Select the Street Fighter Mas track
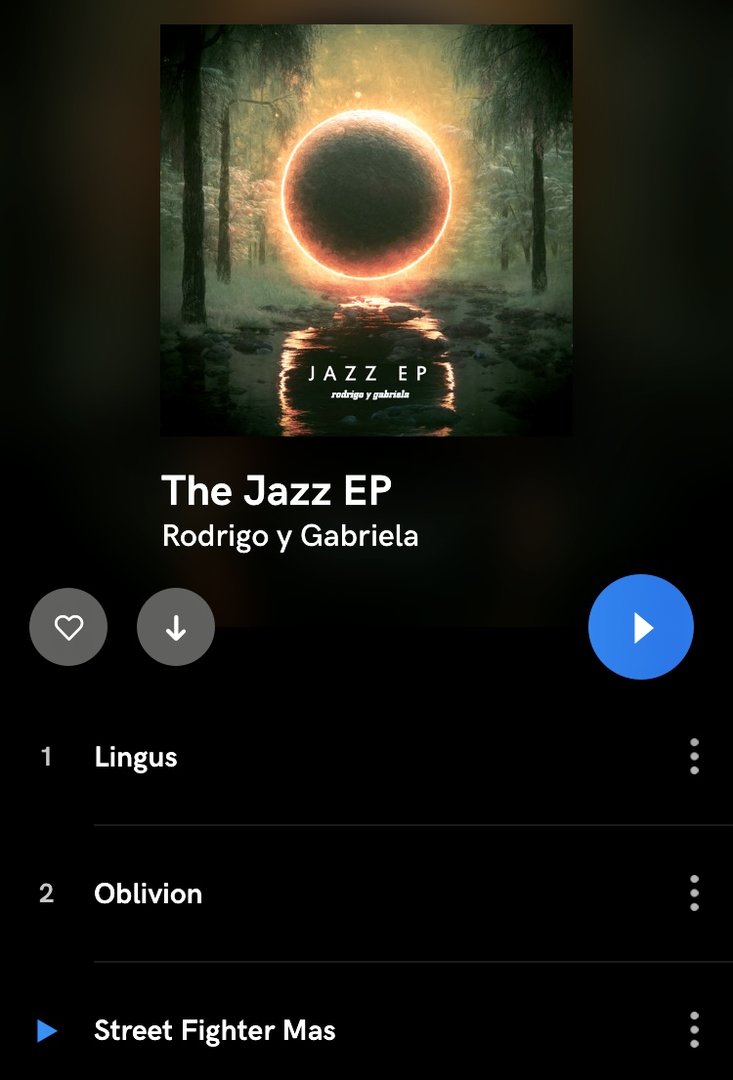733x1080 pixels. 214,1030
